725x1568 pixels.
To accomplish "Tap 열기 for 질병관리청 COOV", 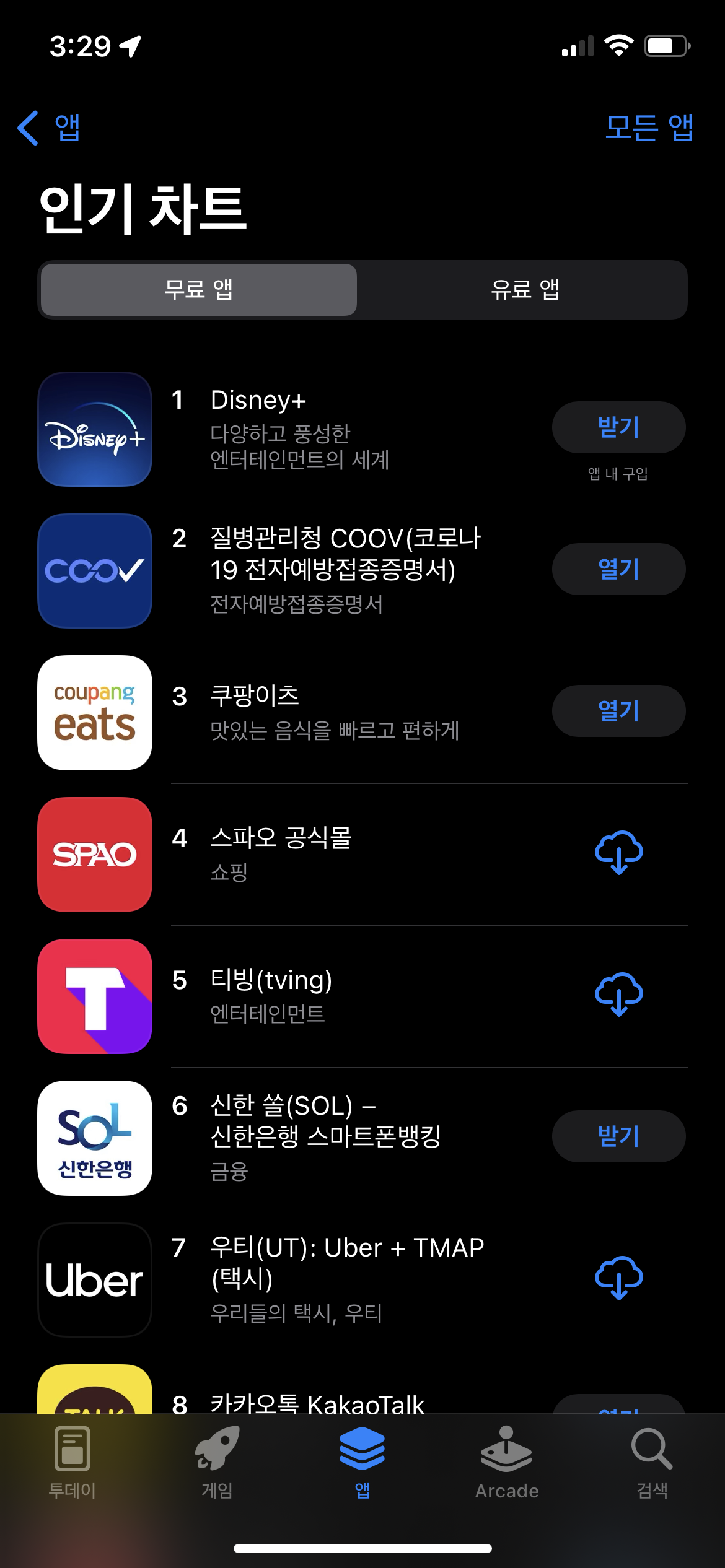I will (618, 569).
